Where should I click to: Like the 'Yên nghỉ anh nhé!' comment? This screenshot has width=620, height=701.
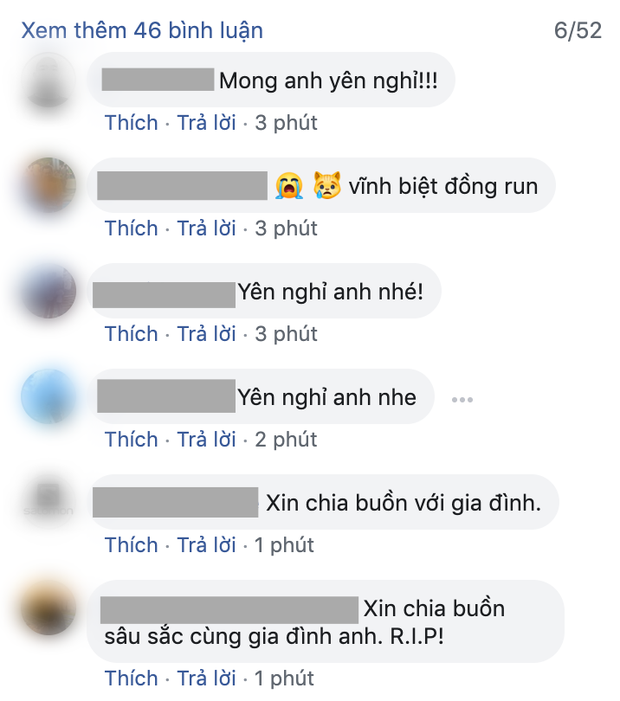131,334
